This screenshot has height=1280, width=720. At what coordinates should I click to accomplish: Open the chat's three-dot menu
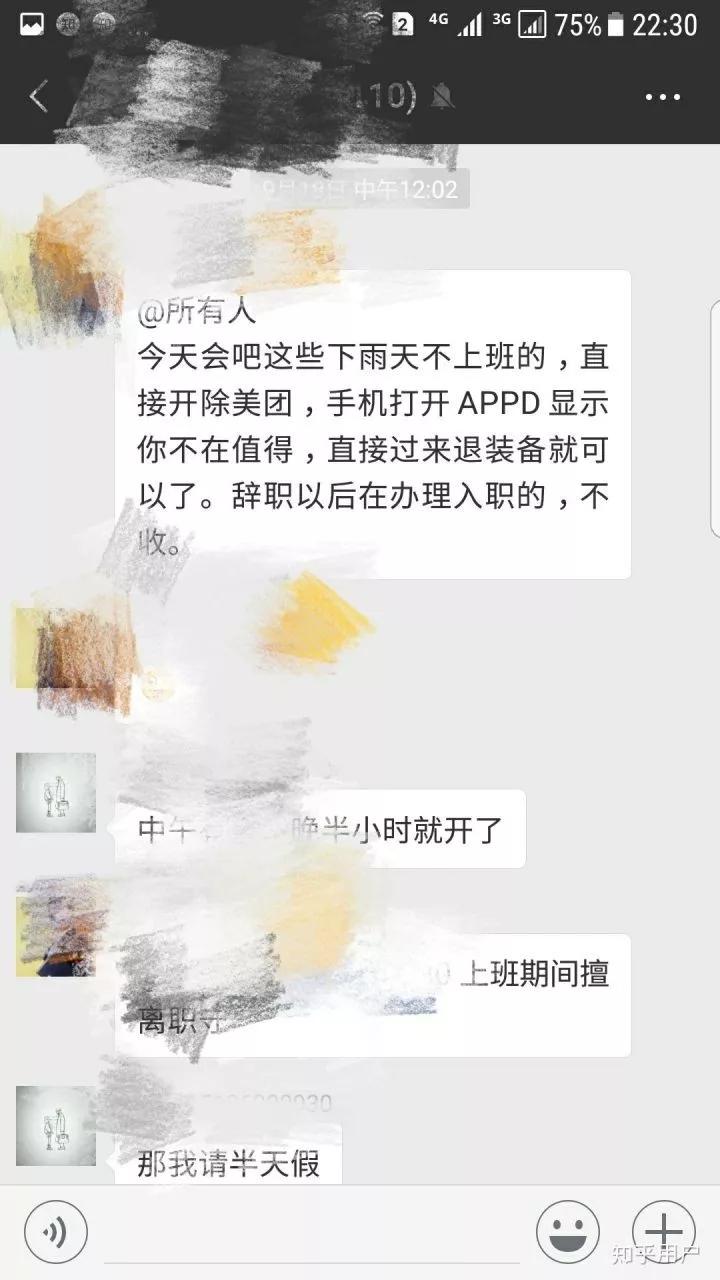point(662,97)
